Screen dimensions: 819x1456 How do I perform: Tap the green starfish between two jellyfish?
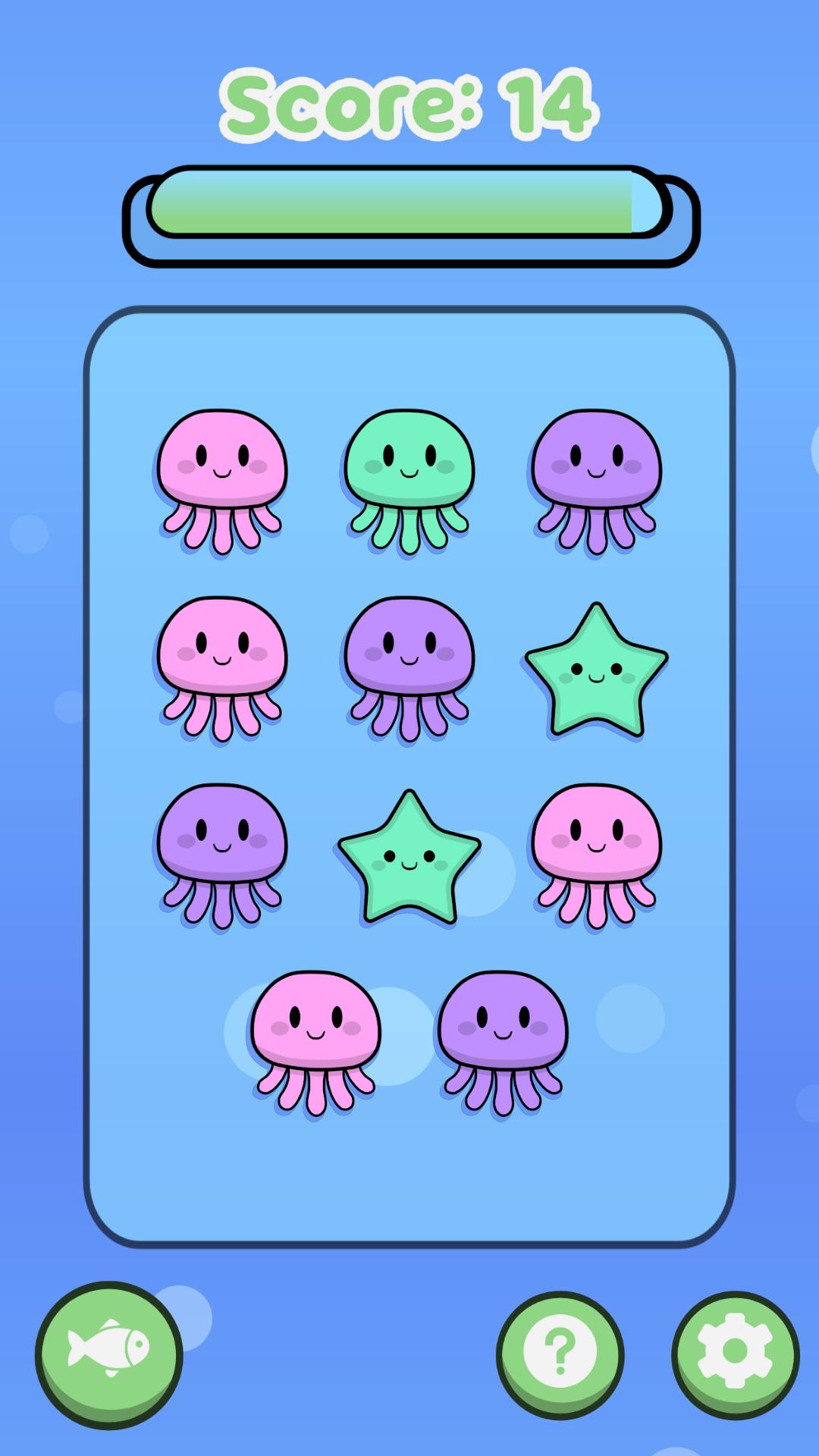coord(409,857)
